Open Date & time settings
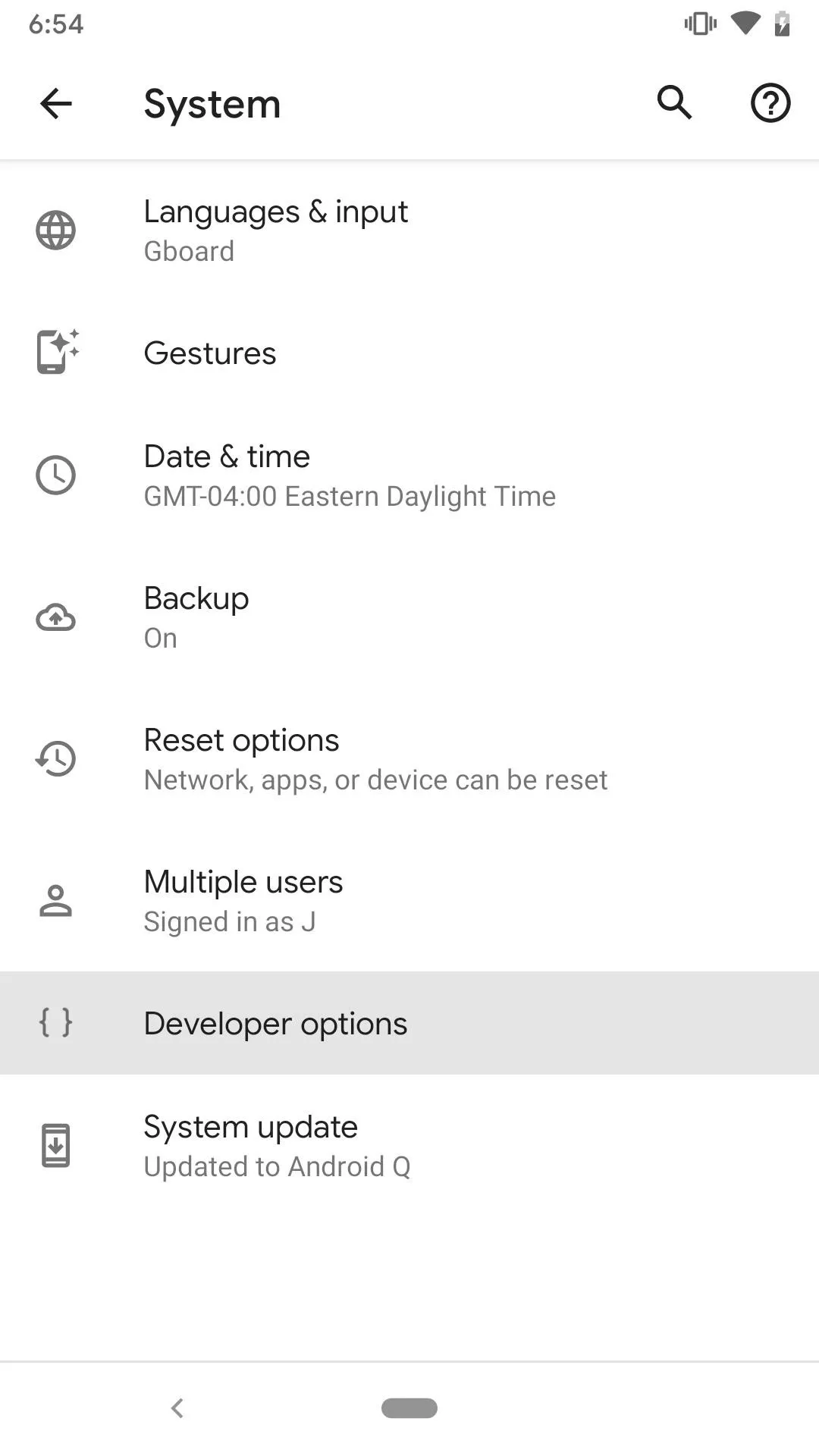The width and height of the screenshot is (819, 1456). coord(409,475)
